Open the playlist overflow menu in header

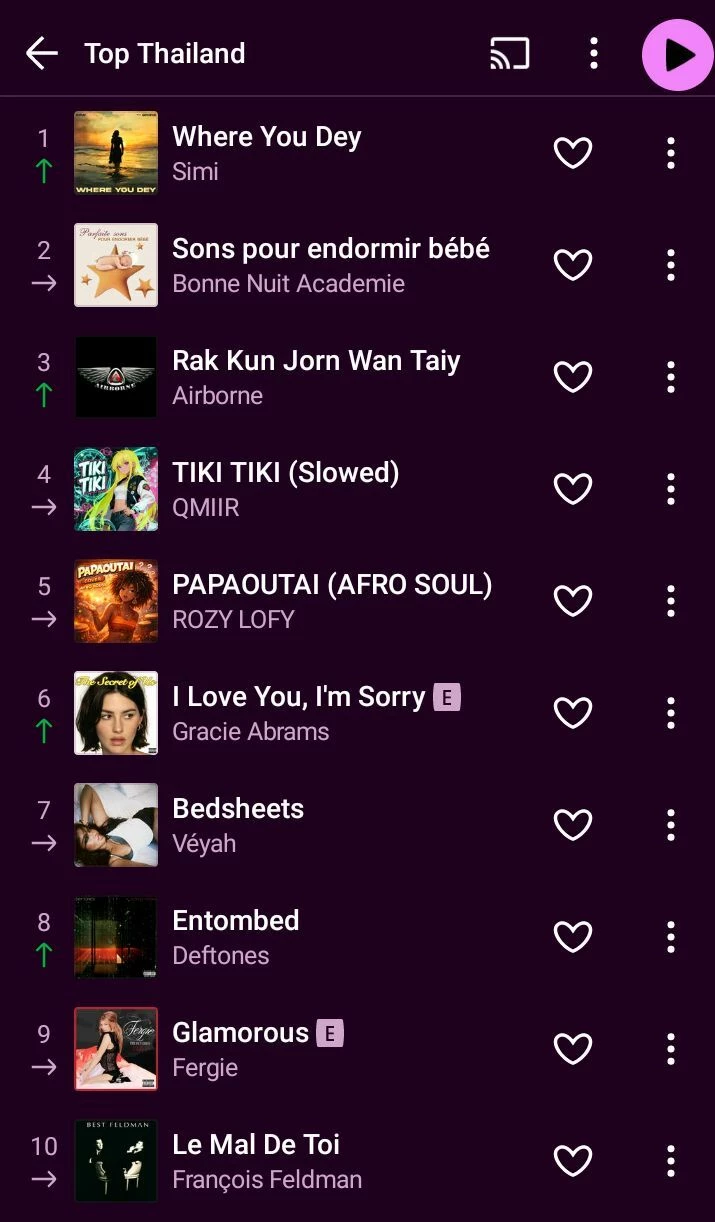pos(594,54)
